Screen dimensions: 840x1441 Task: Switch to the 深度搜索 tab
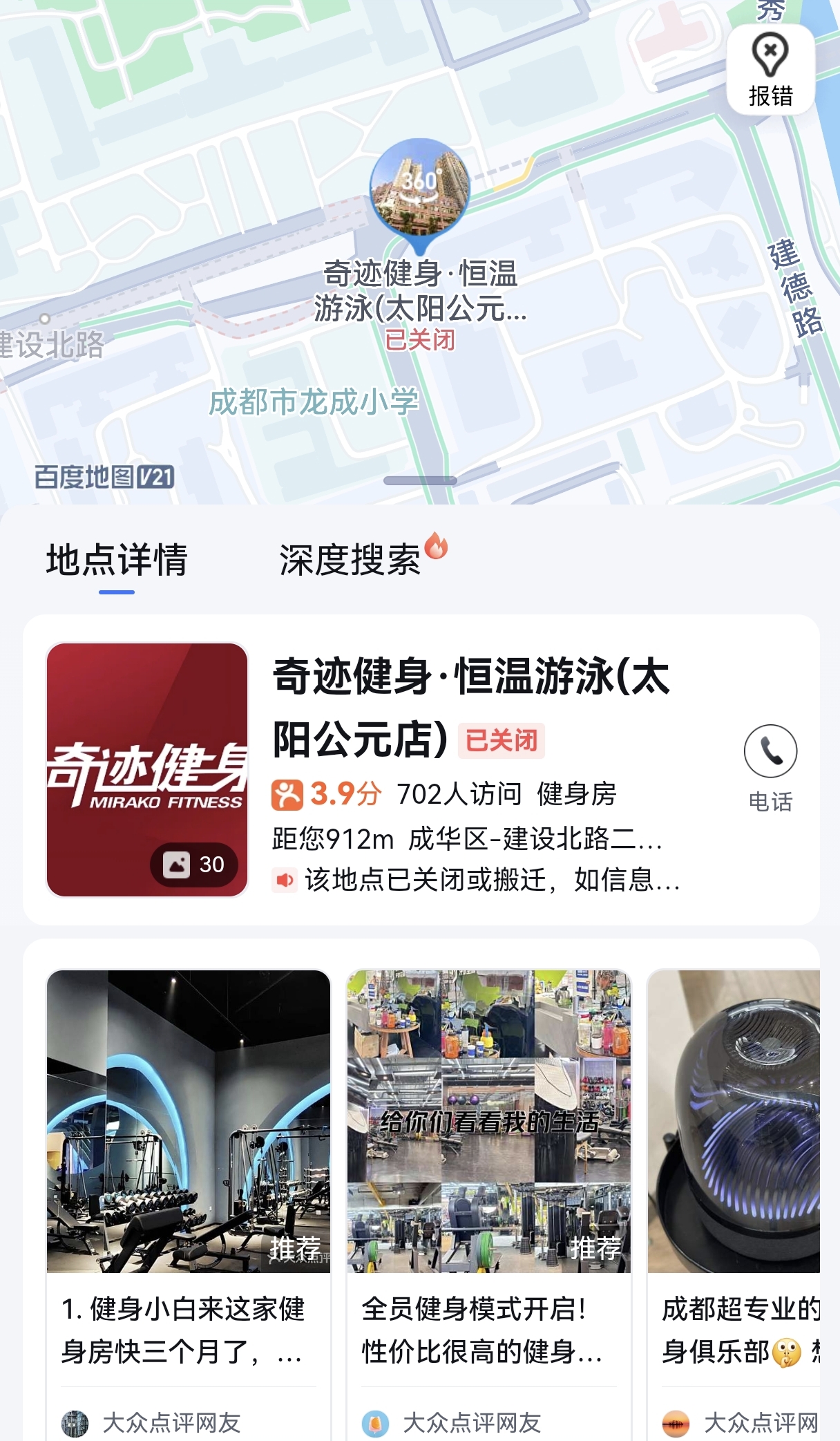(351, 561)
